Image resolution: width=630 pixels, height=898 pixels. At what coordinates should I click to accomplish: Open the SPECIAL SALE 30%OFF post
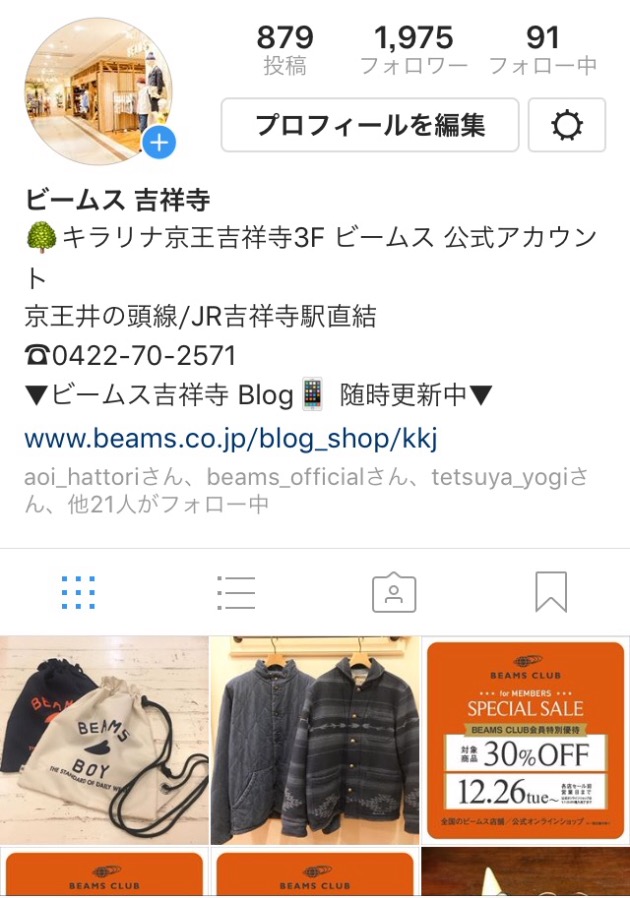(x=525, y=740)
